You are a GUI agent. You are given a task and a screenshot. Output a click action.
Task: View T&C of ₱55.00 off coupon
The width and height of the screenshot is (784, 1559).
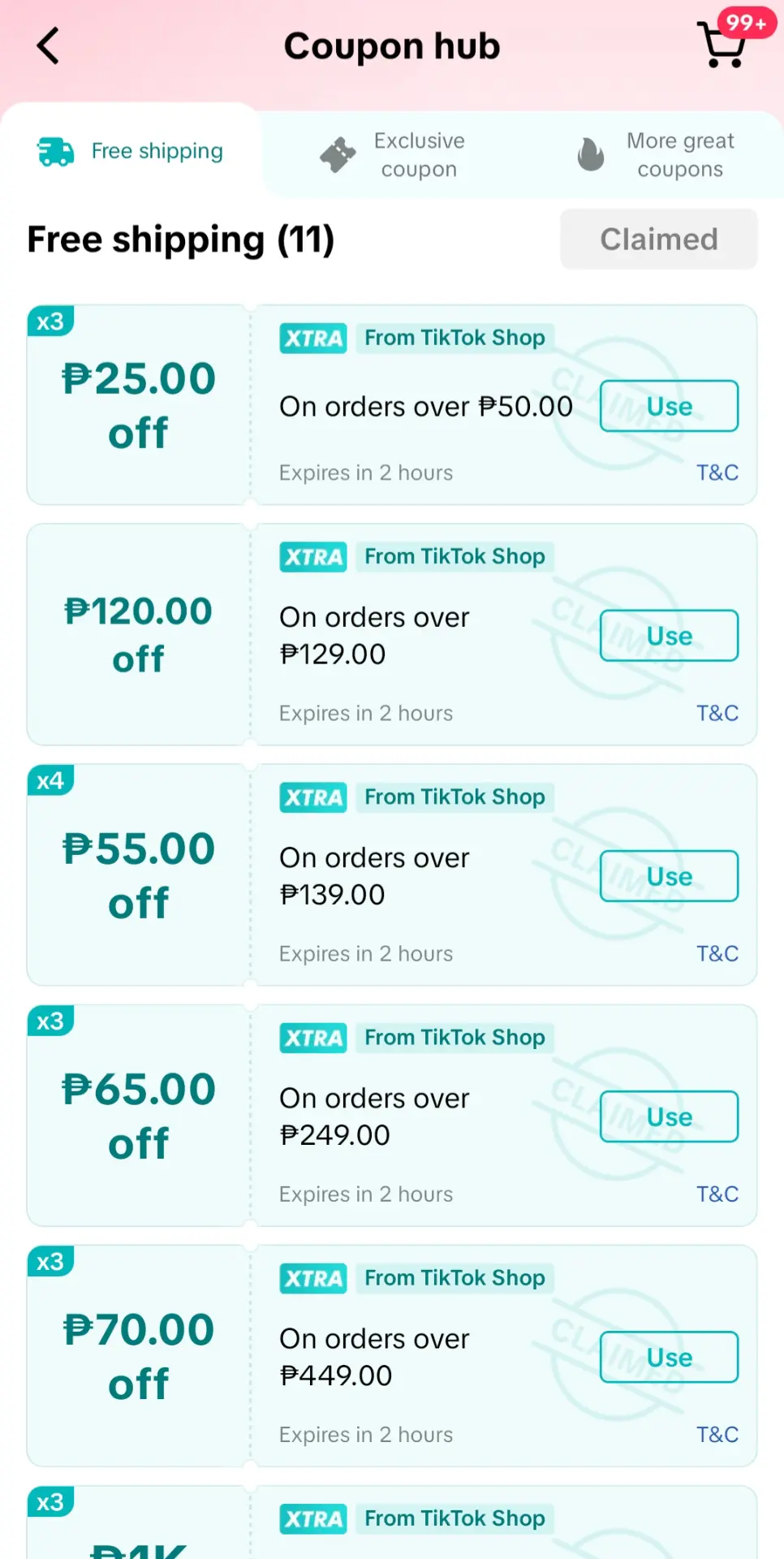pos(717,953)
